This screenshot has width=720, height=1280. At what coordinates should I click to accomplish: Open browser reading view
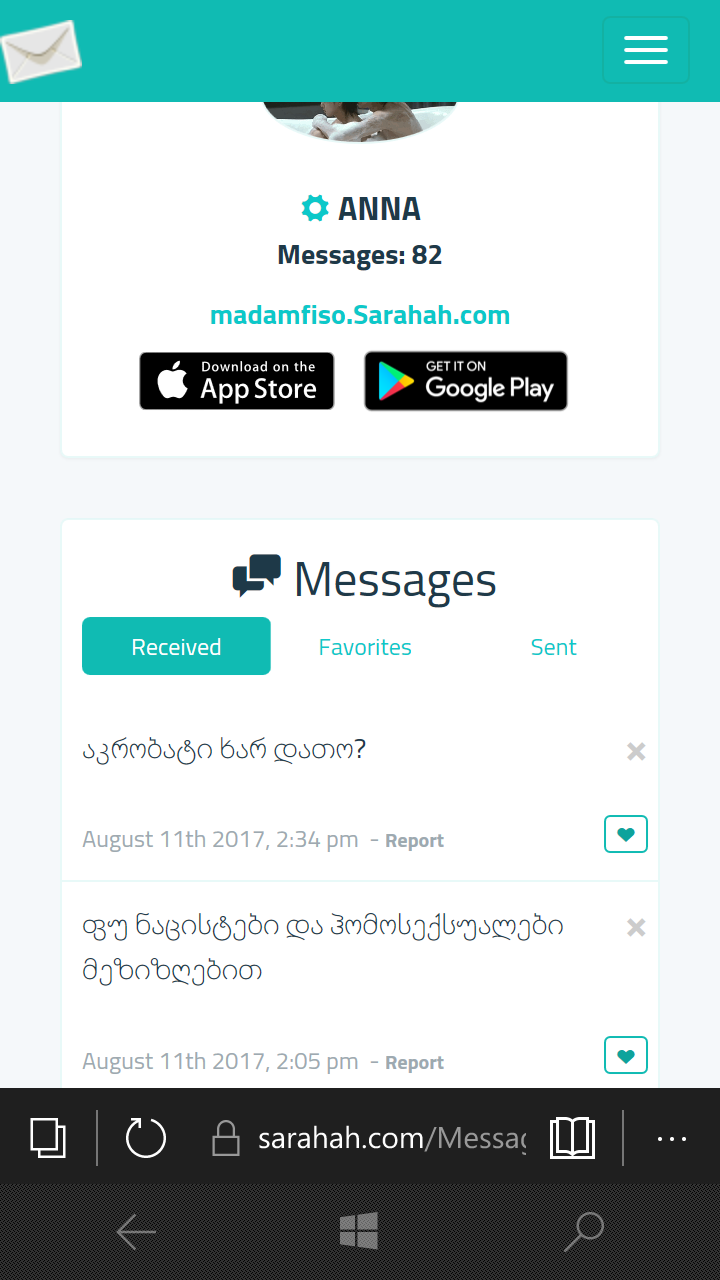pyautogui.click(x=572, y=1138)
